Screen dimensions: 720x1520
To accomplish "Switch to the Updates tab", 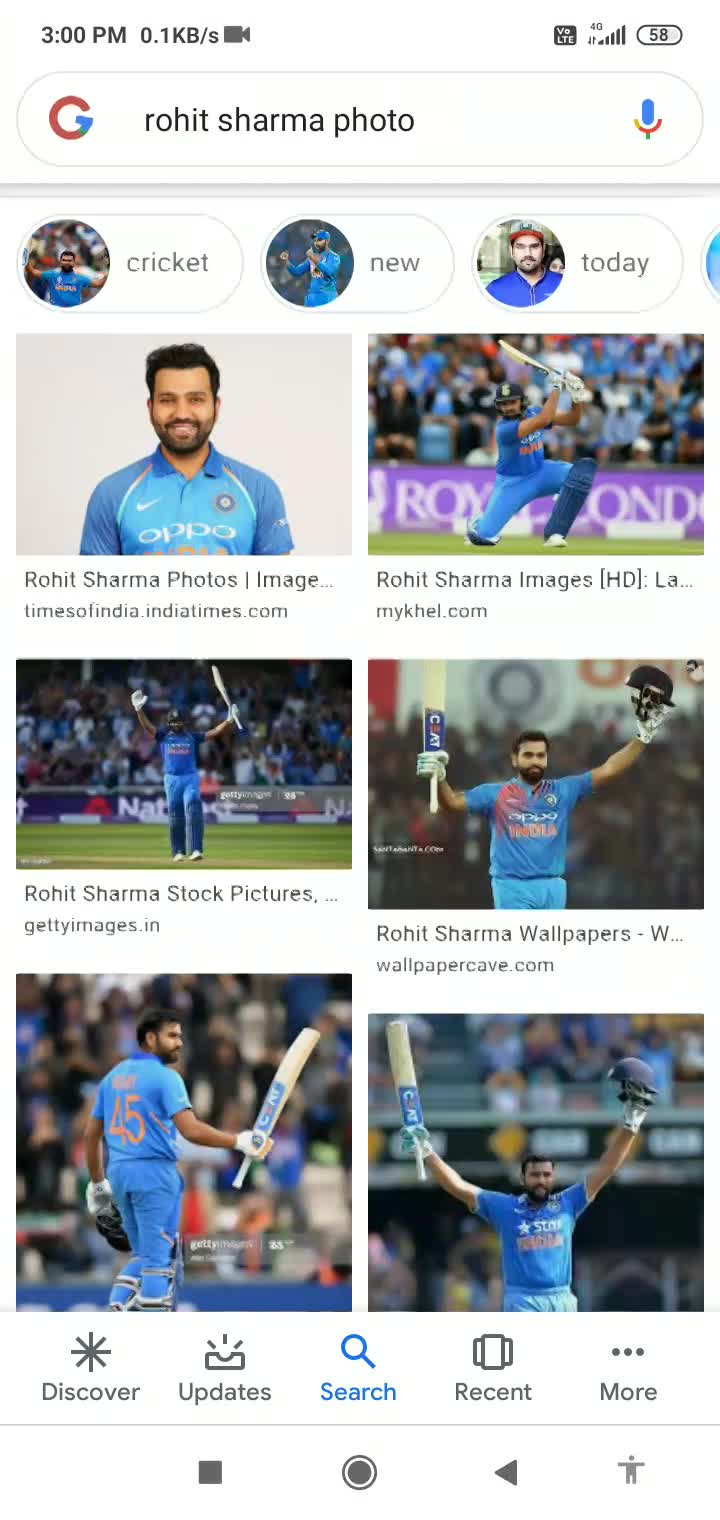I will pos(224,1369).
